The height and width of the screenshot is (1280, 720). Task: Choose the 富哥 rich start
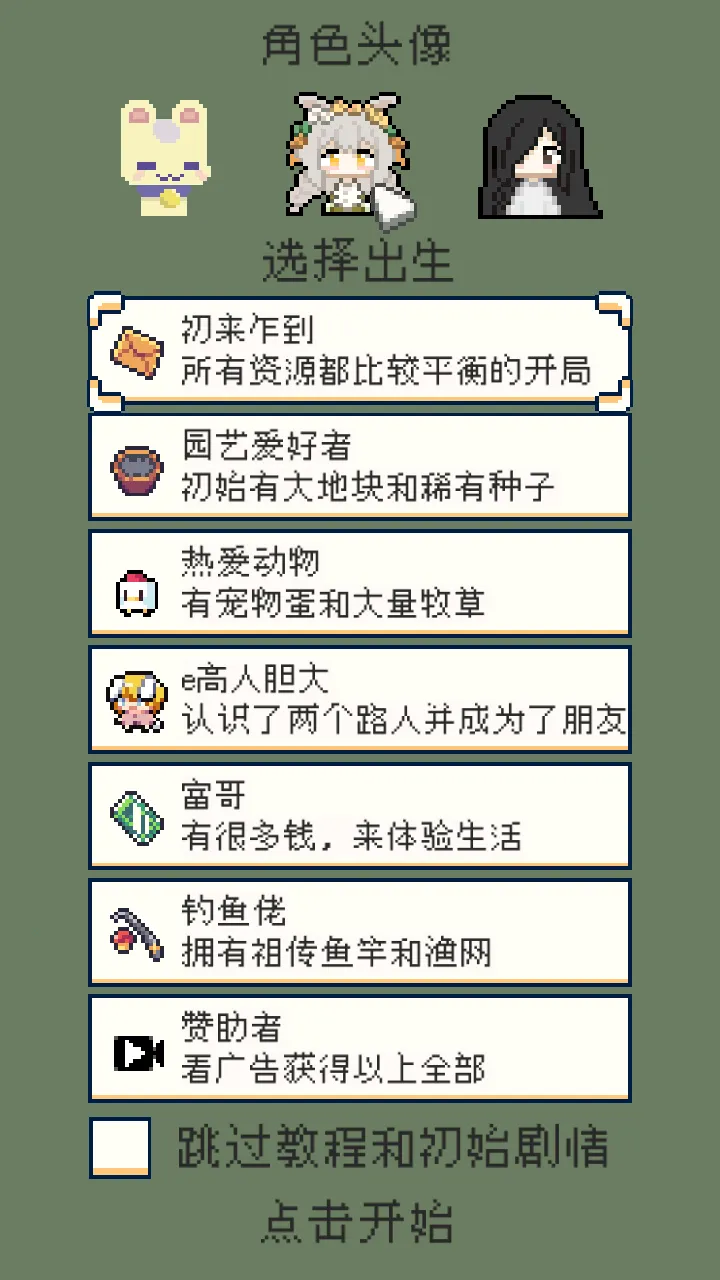(360, 815)
